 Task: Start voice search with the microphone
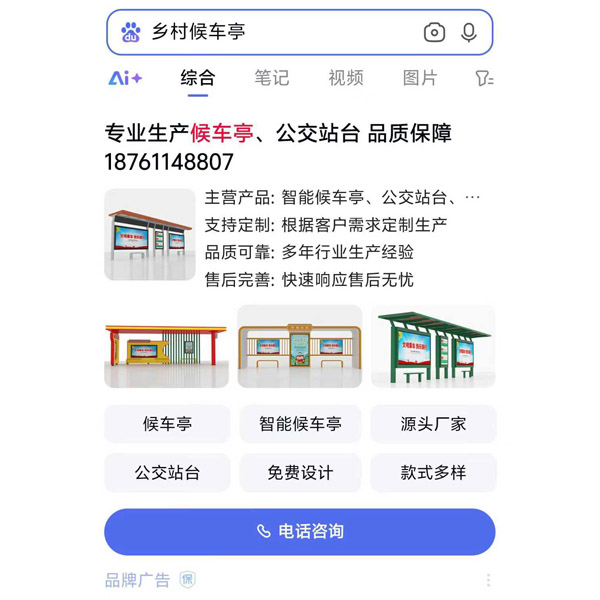[469, 32]
